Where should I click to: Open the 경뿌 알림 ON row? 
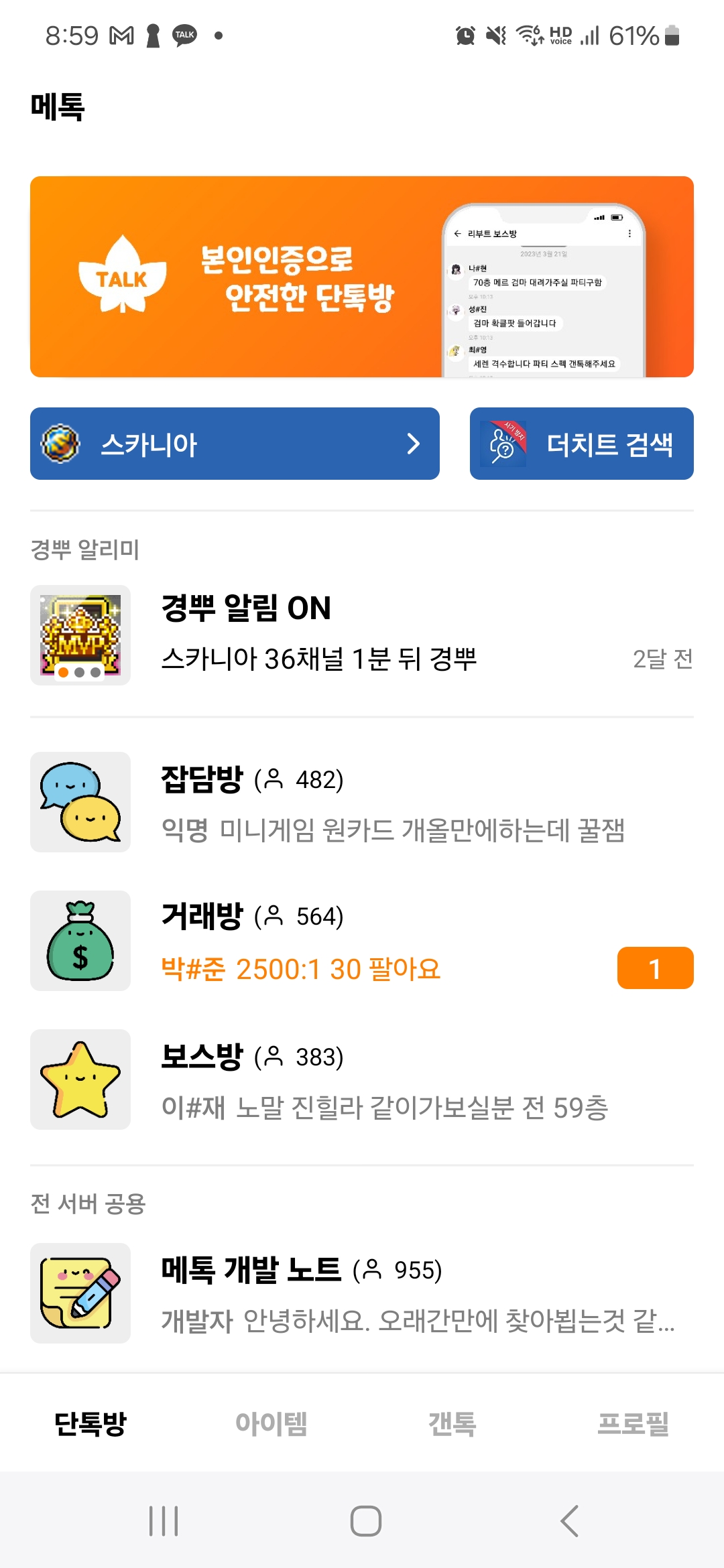tap(362, 635)
